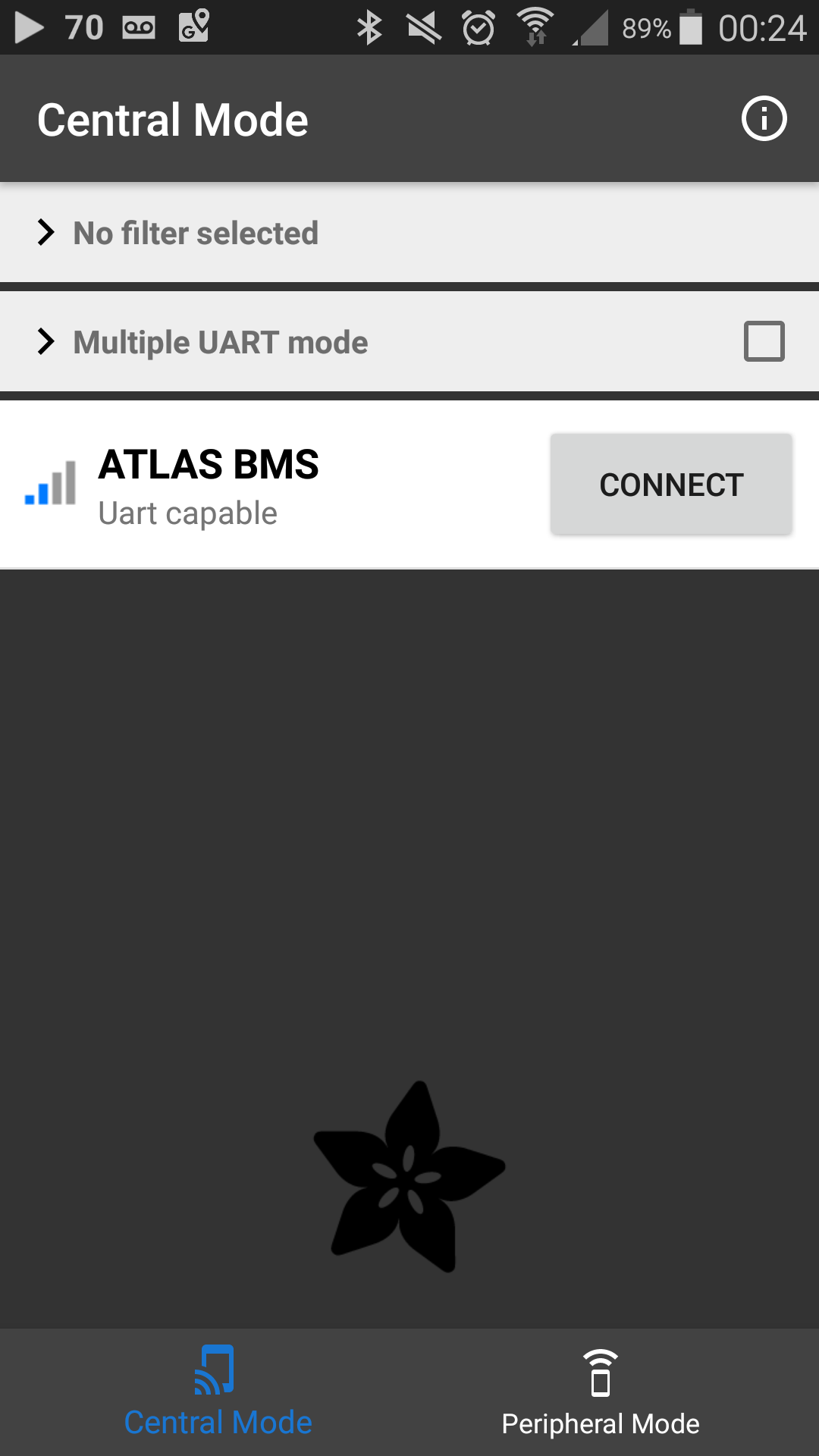This screenshot has height=1456, width=819.
Task: Open the info icon in the app bar
Action: coord(764,119)
